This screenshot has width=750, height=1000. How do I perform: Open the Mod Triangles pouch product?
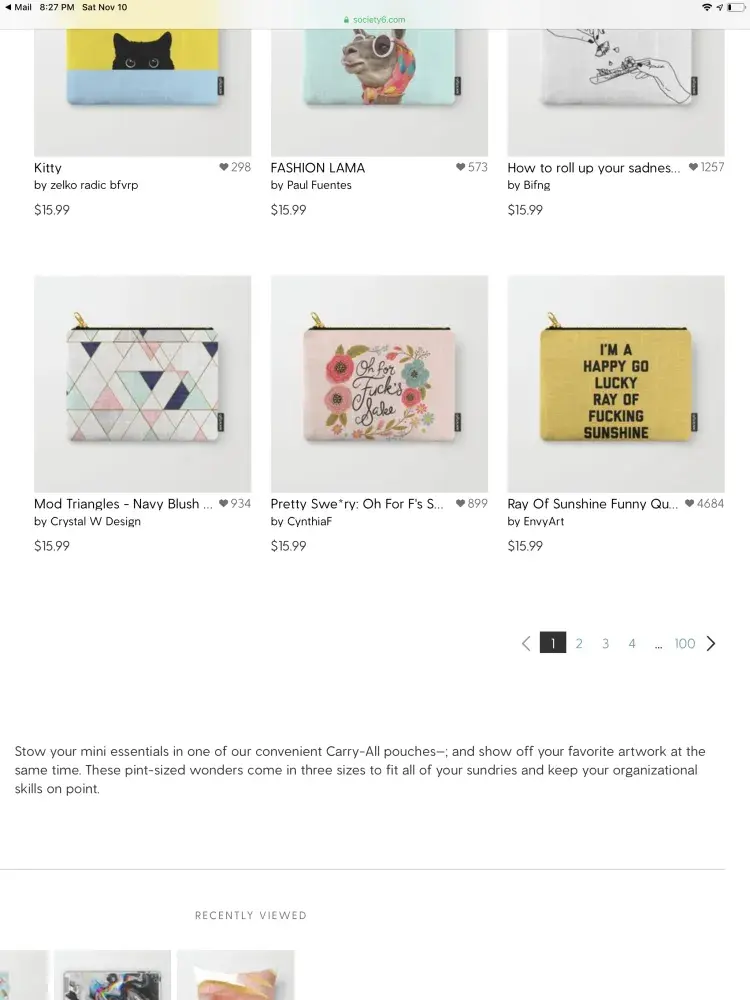coord(142,384)
